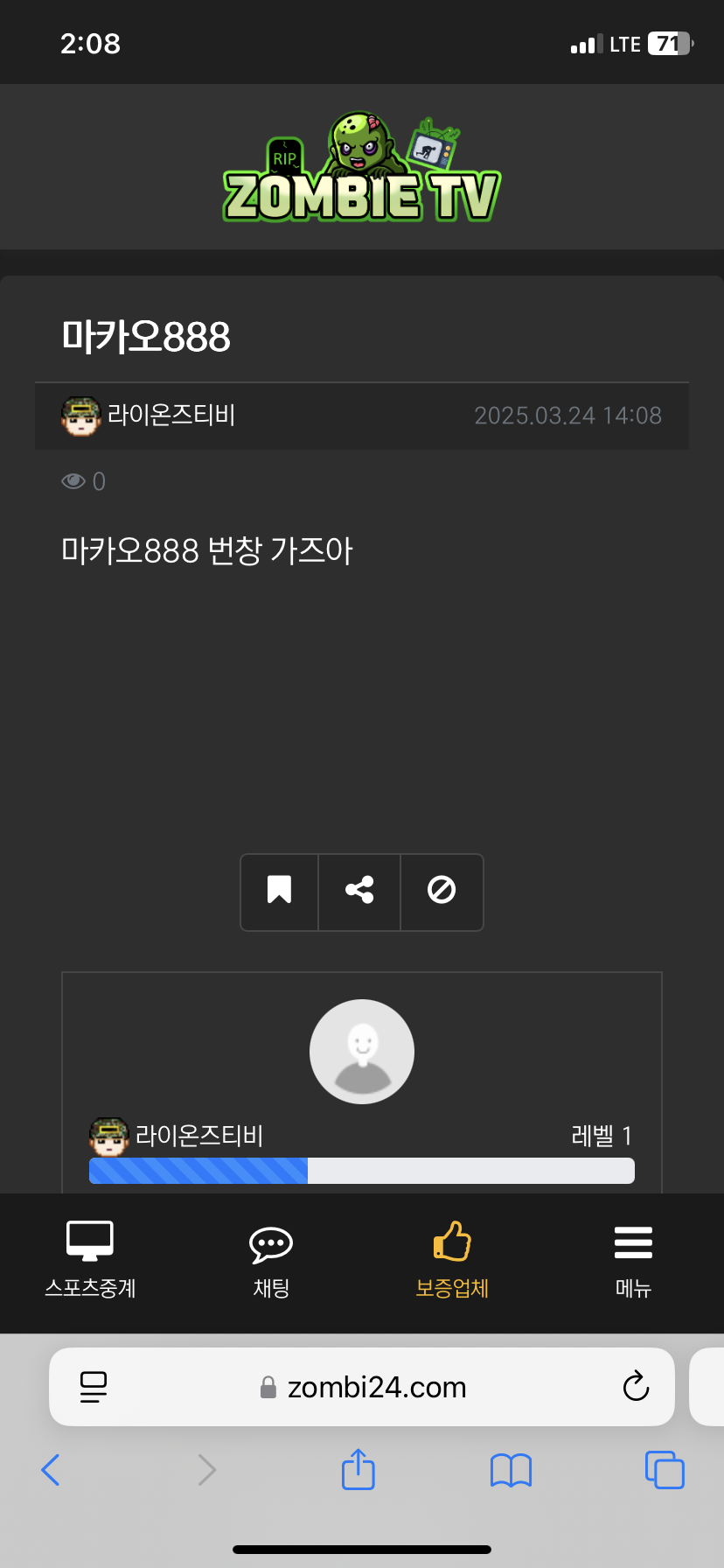This screenshot has height=1568, width=724.
Task: Share this post via share icon
Action: [x=359, y=890]
